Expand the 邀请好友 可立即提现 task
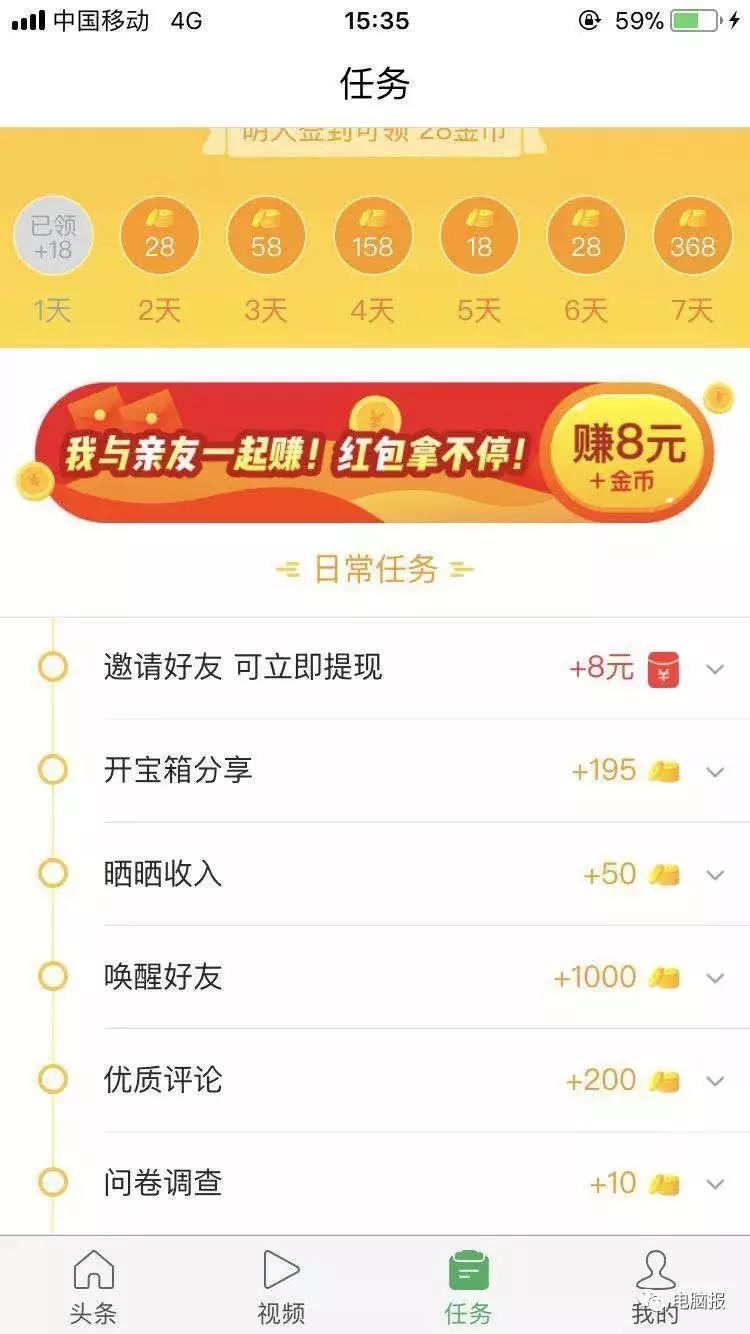750x1334 pixels. click(x=714, y=669)
